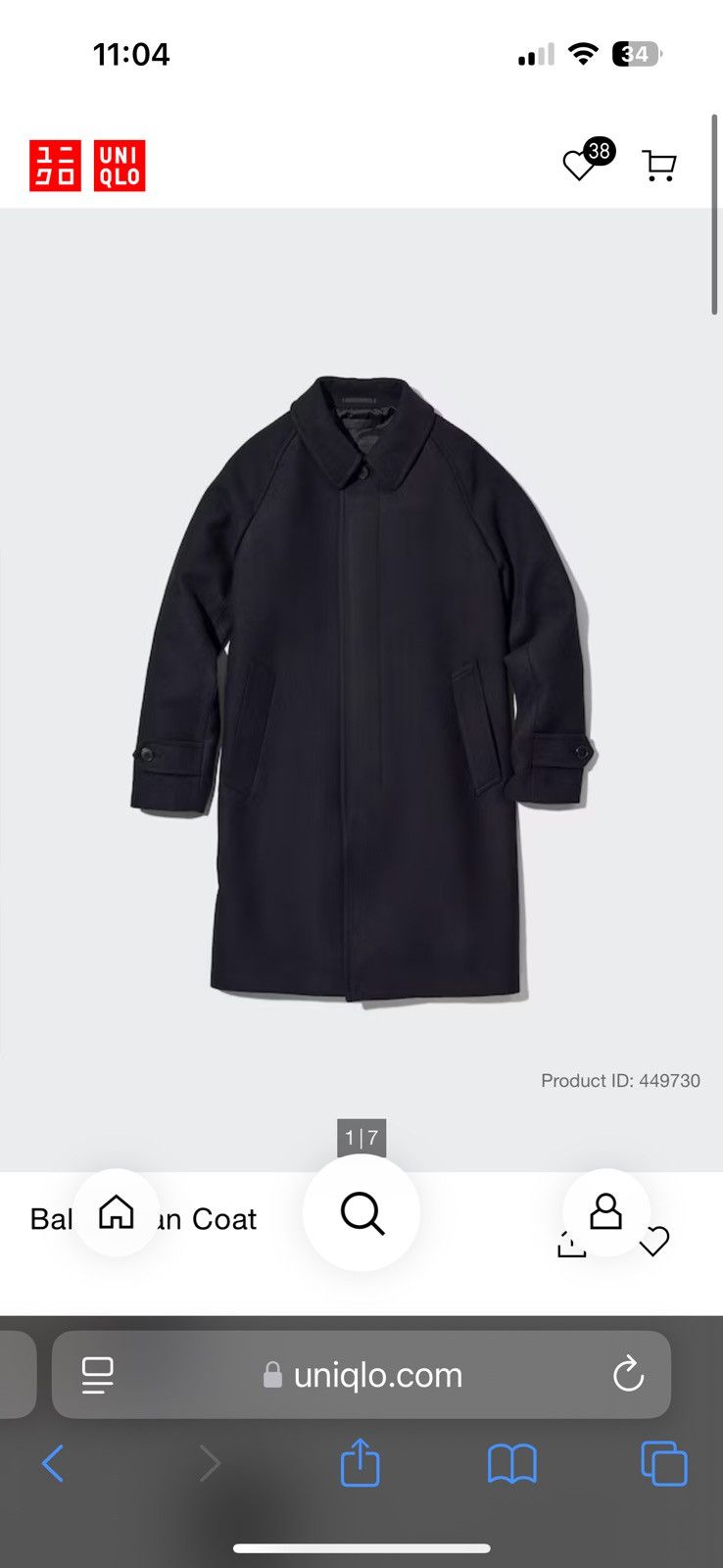Tap the uniqlo.com address bar
723x1568 pixels.
(361, 1375)
